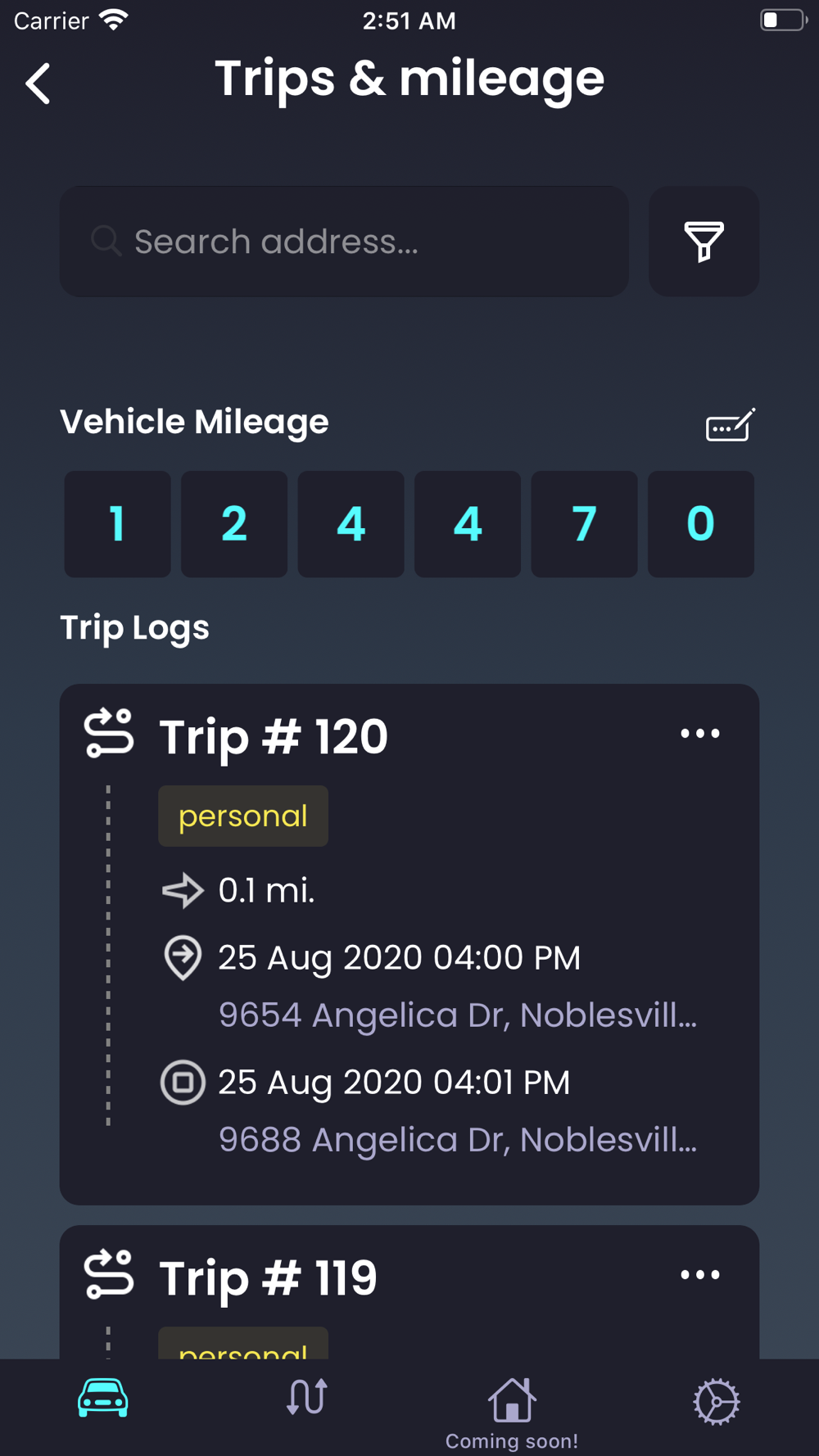Switch to the car tab
The width and height of the screenshot is (819, 1456).
pyautogui.click(x=102, y=1398)
